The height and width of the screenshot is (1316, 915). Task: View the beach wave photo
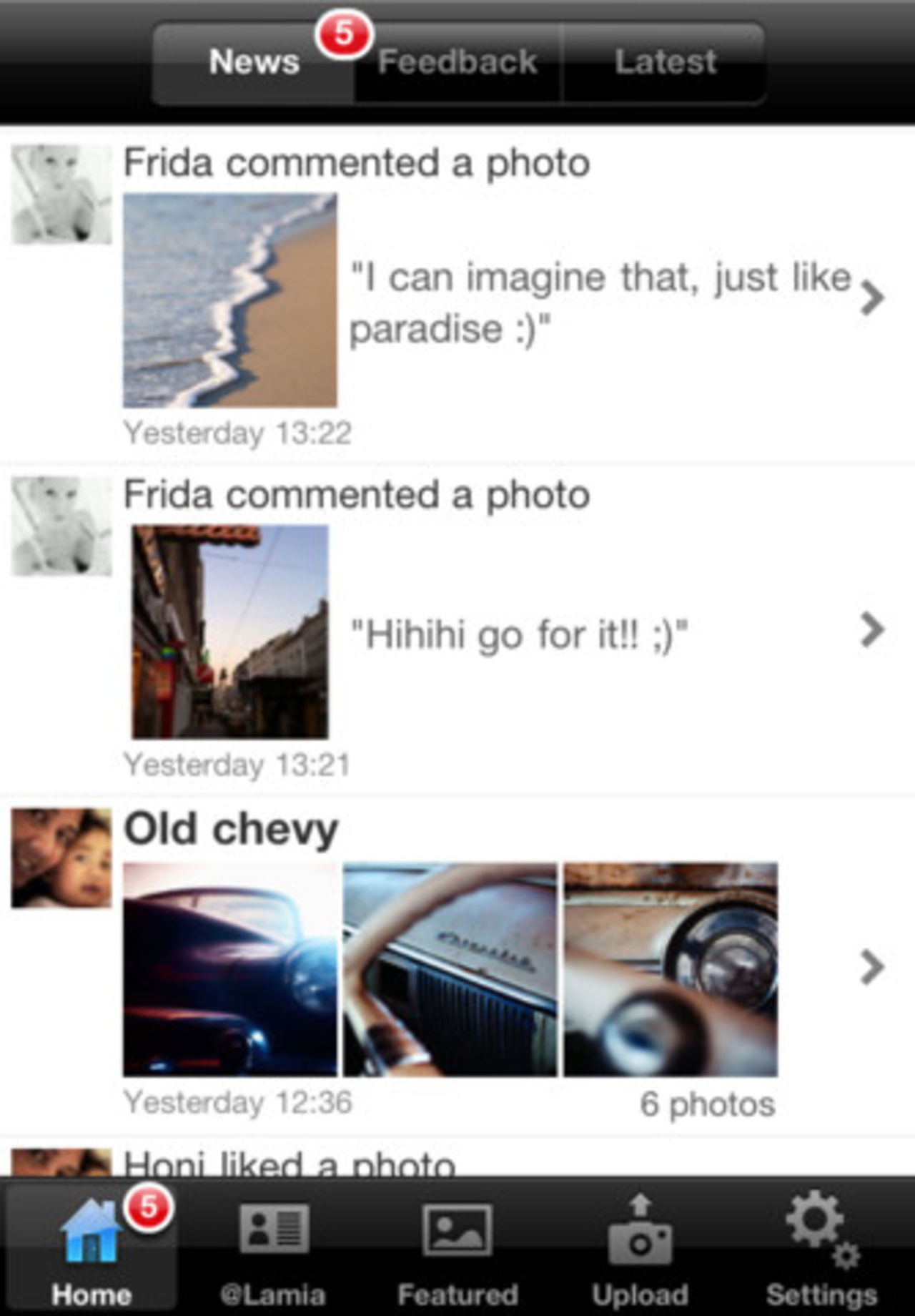(229, 300)
